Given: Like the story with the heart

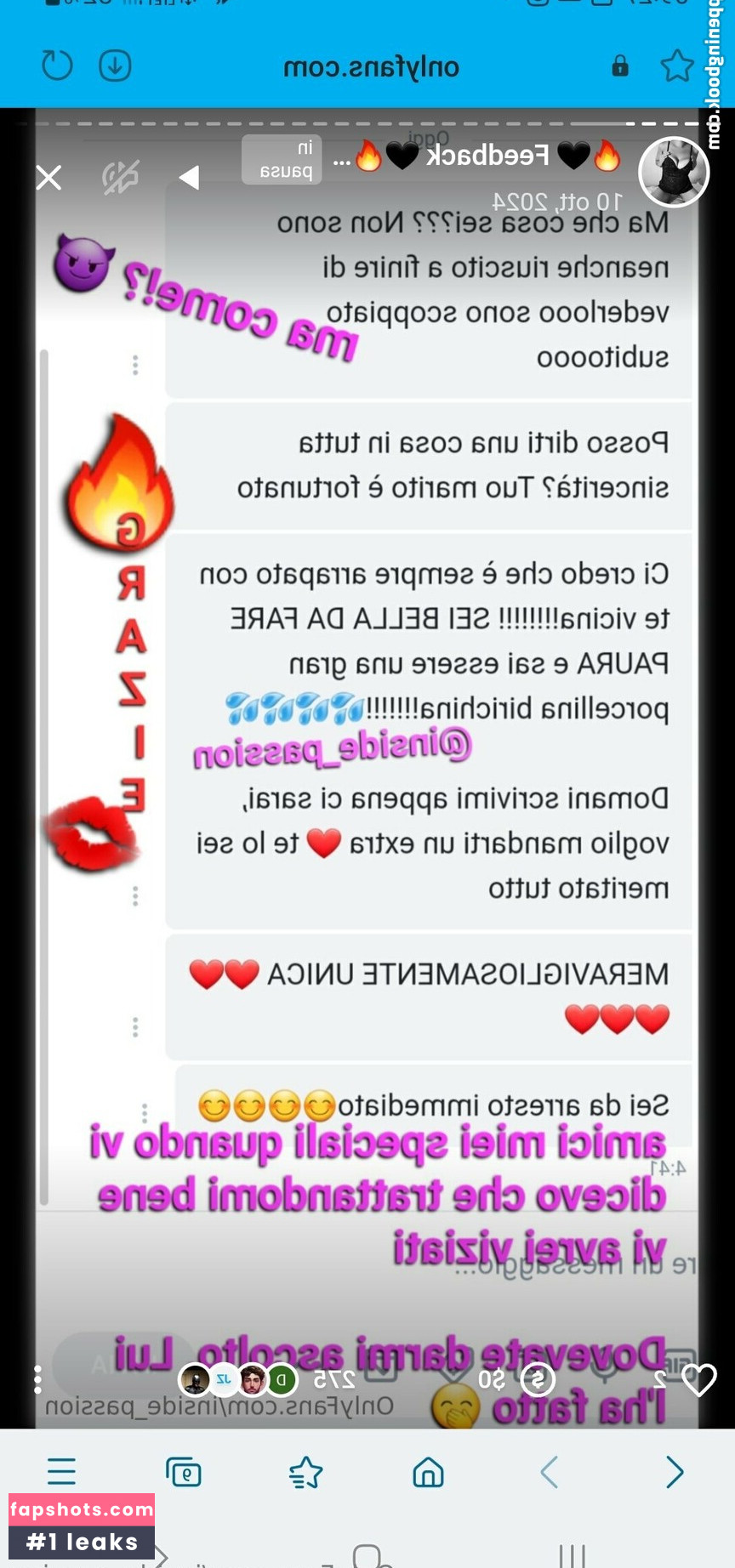Looking at the screenshot, I should tap(699, 1381).
